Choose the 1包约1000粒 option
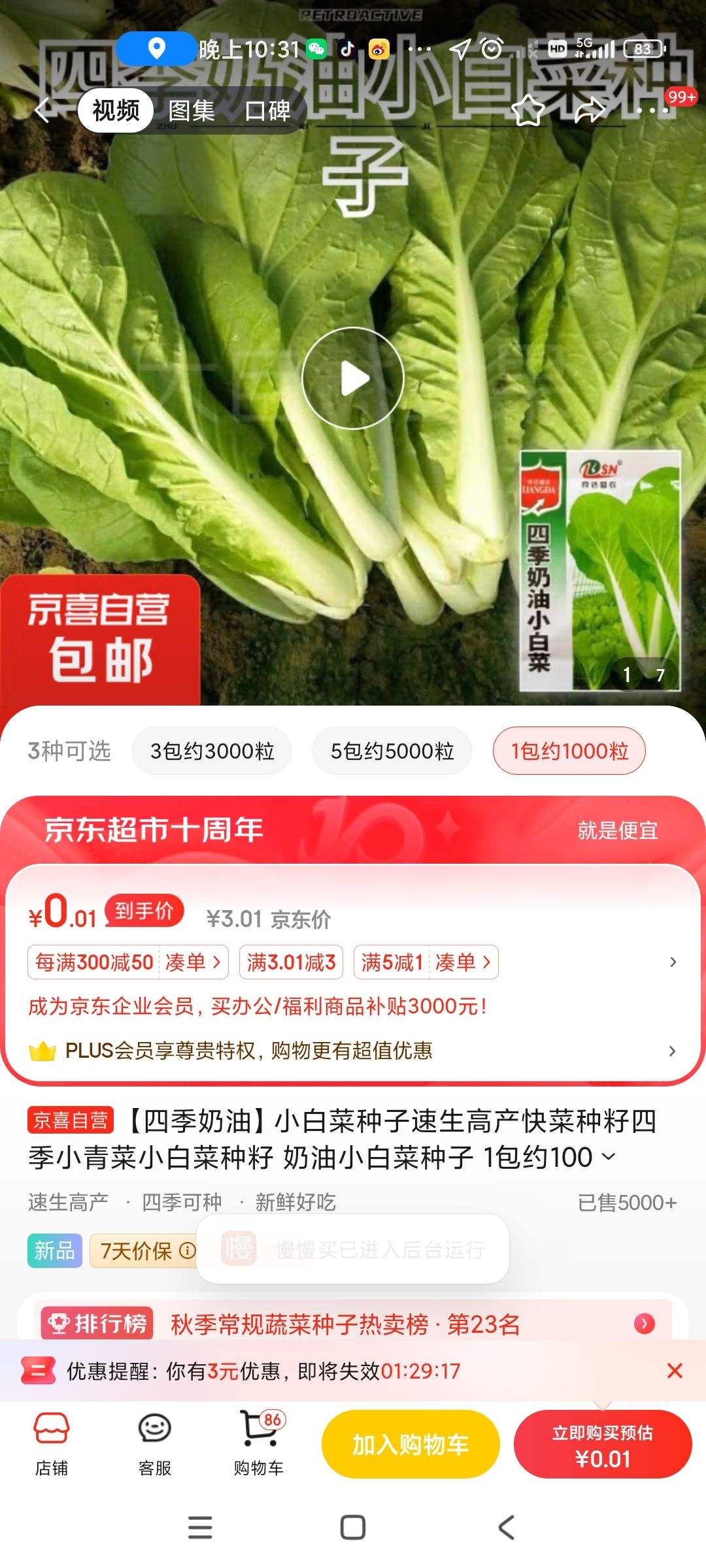Screen dimensions: 706x1568 [x=569, y=751]
